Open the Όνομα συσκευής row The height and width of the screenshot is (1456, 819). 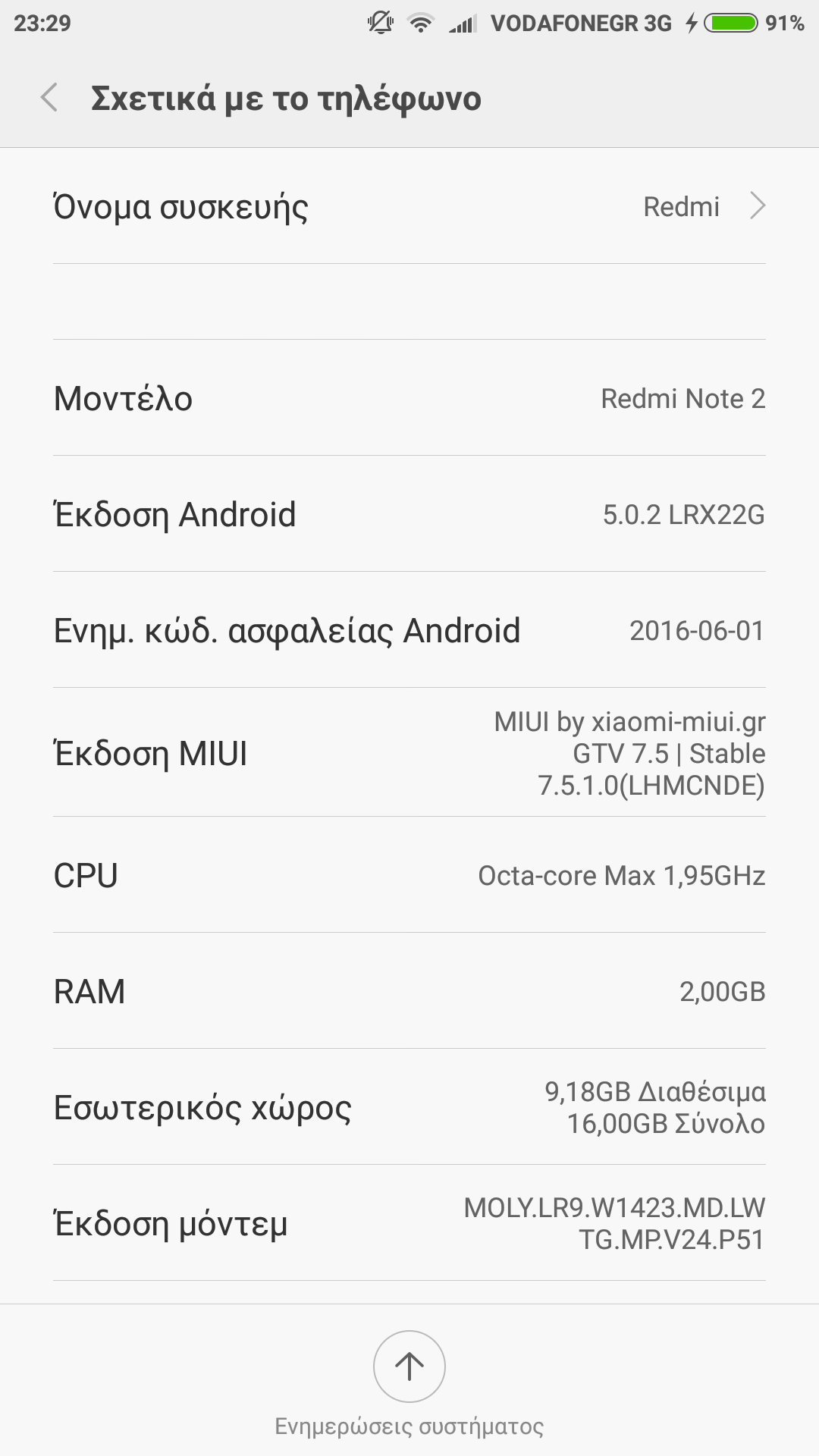coord(409,206)
